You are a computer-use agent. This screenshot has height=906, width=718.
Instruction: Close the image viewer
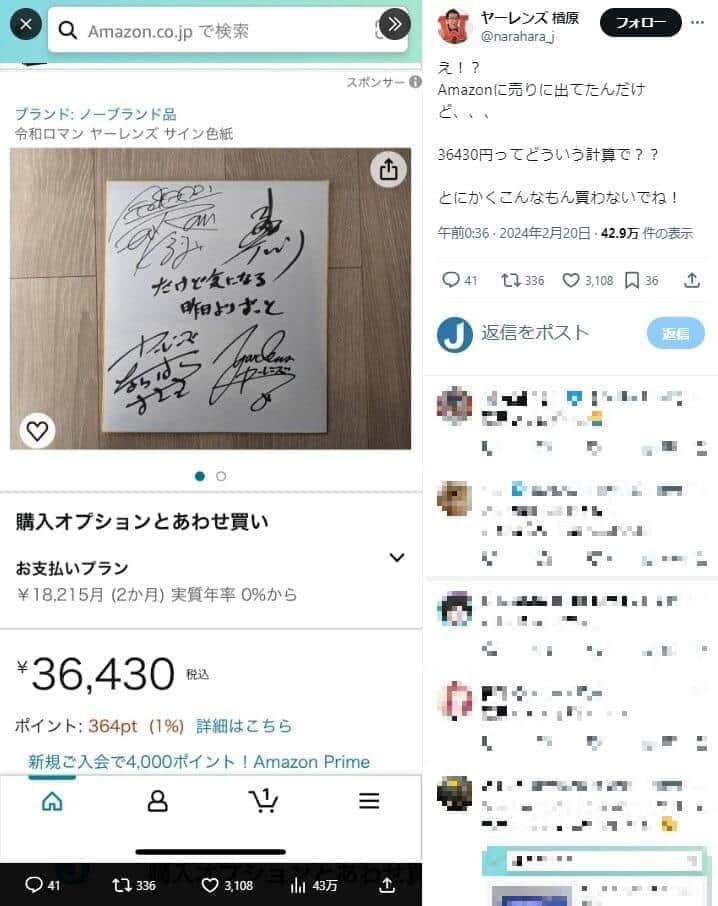[x=25, y=22]
